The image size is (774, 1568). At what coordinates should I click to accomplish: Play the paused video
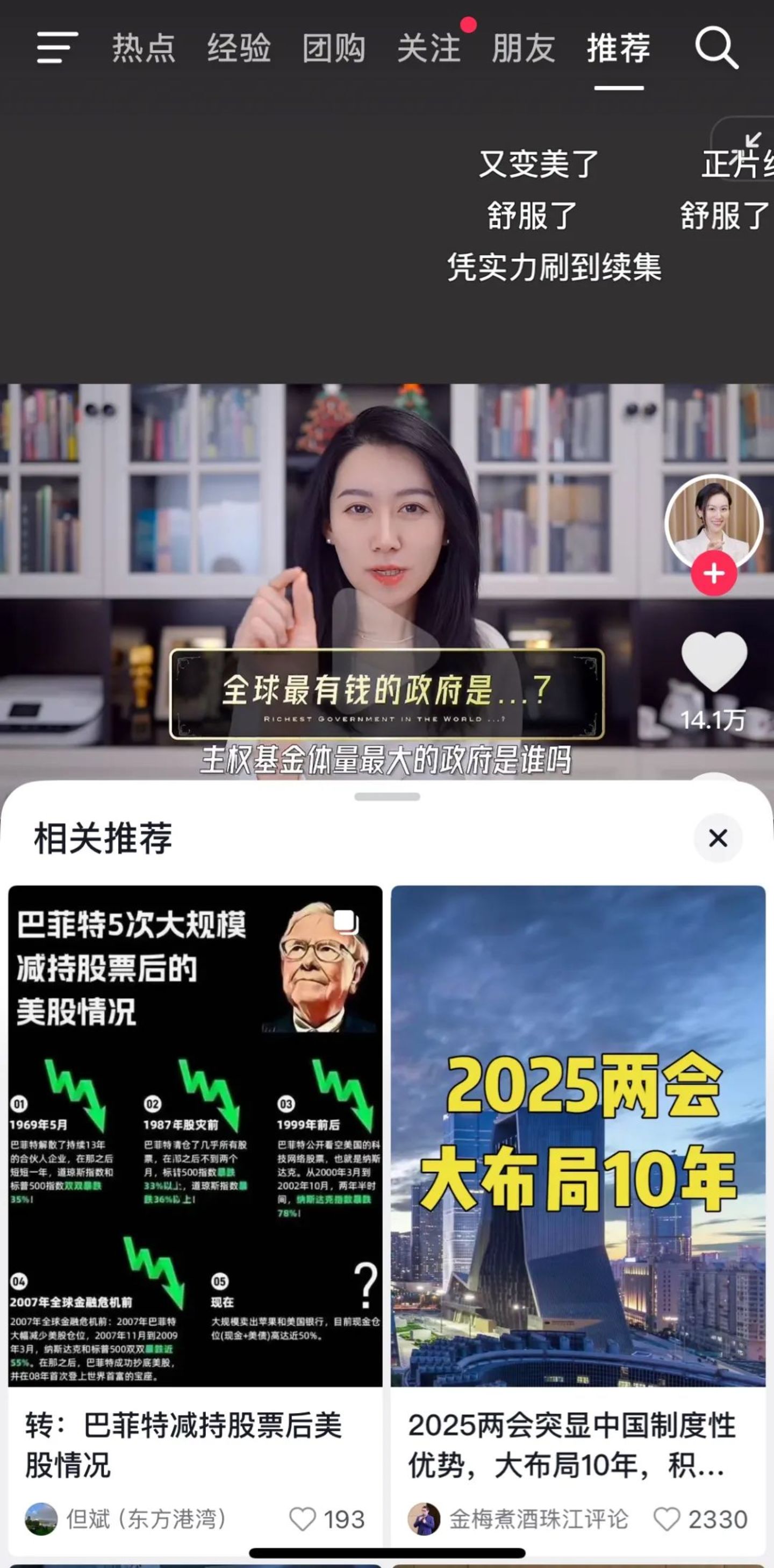click(386, 633)
